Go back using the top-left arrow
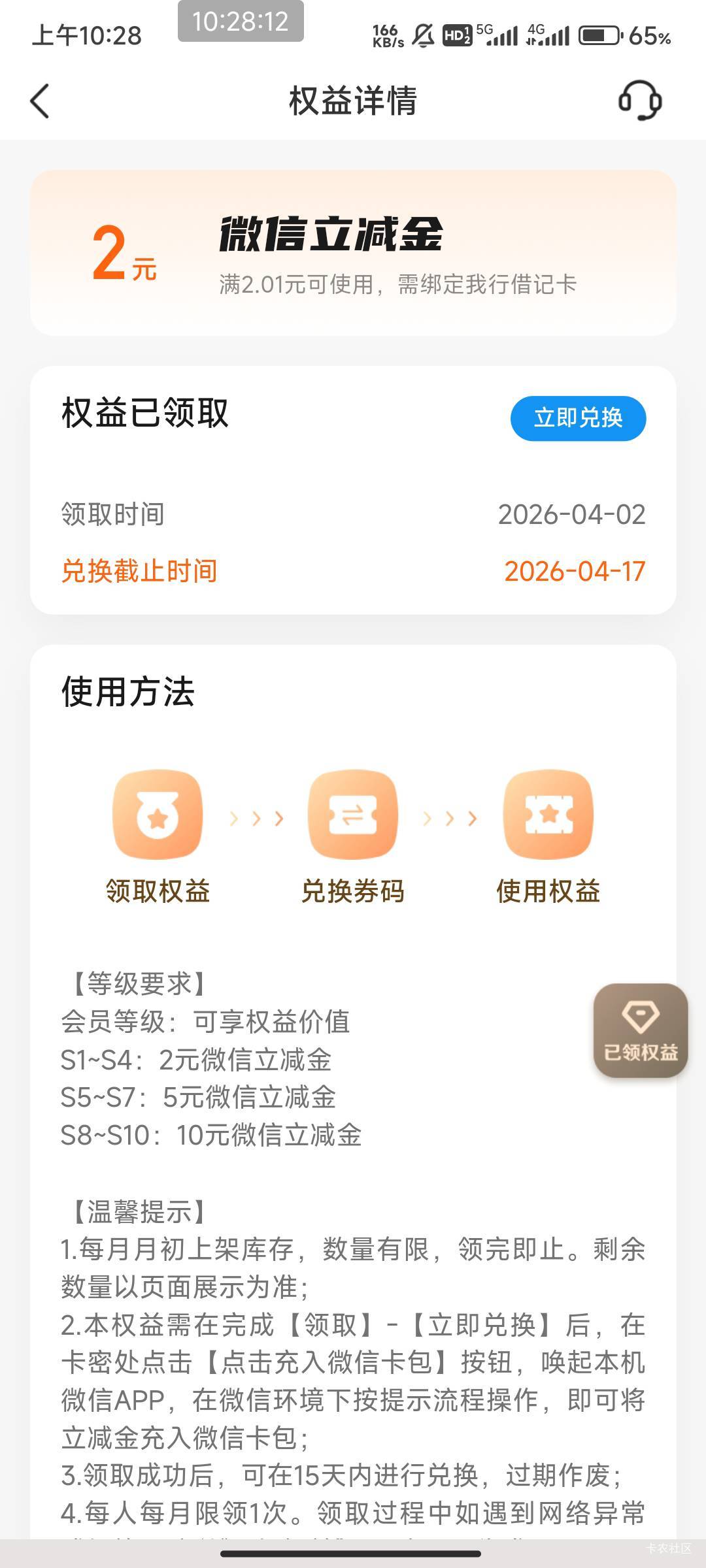The image size is (706, 1568). (x=40, y=101)
